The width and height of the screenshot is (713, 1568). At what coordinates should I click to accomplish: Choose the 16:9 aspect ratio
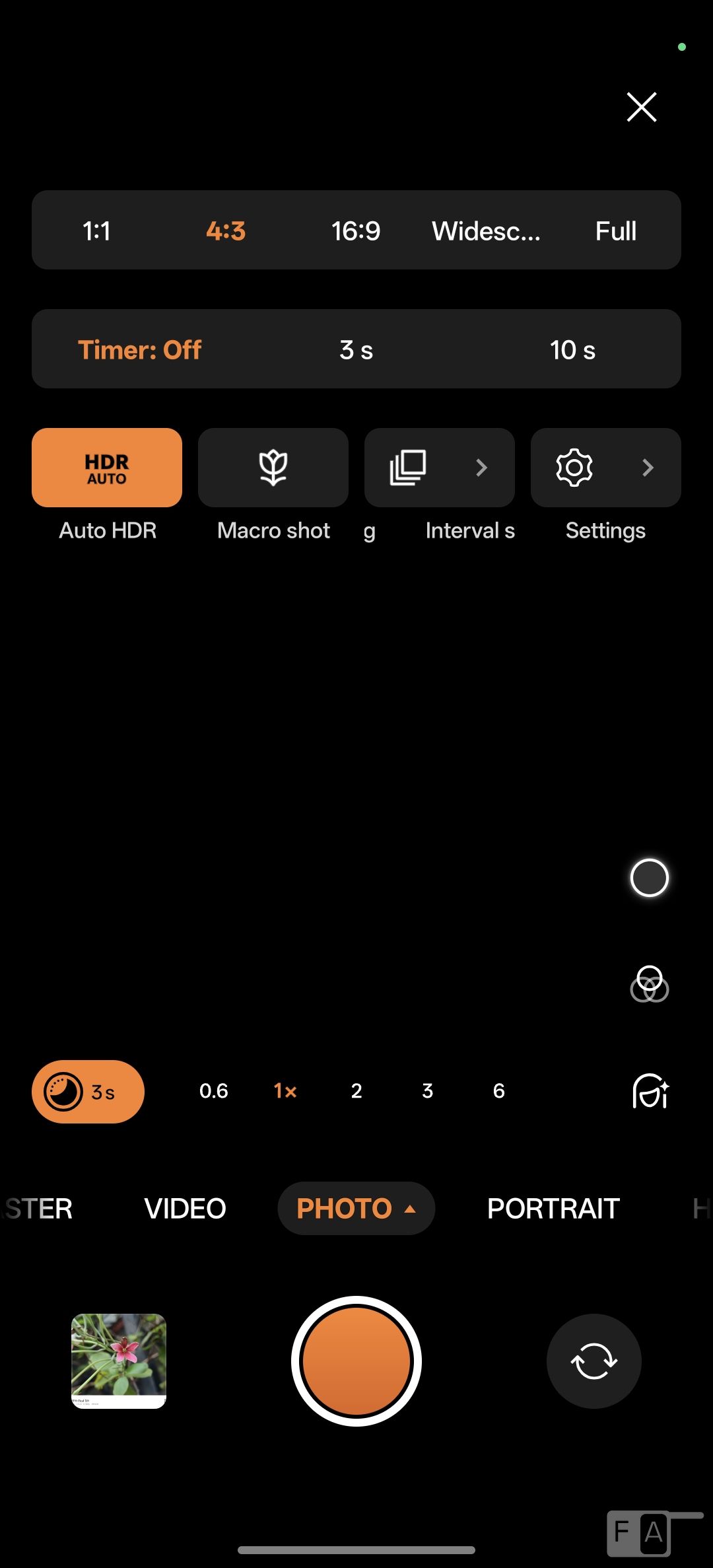coord(356,231)
